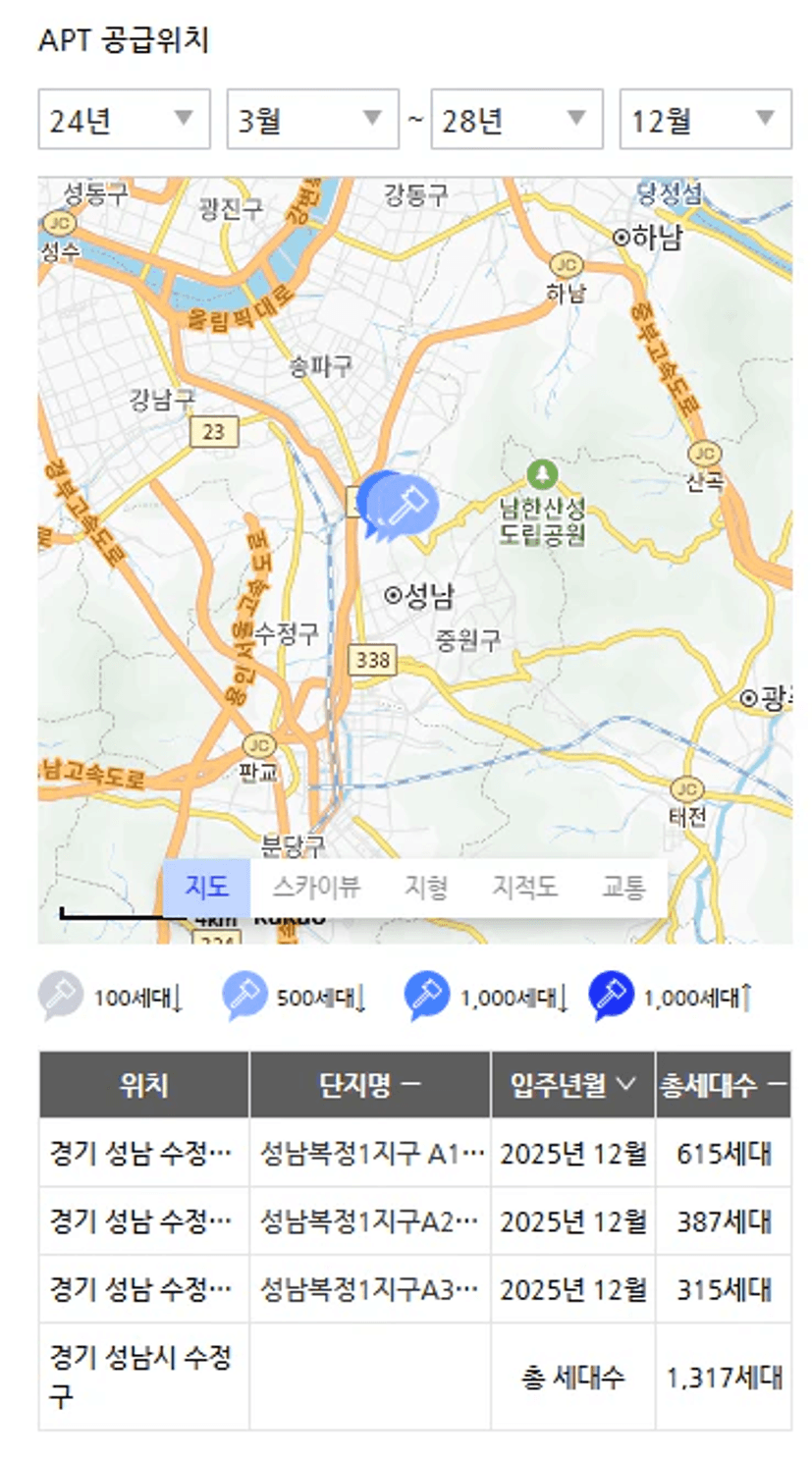Sort table by 총세대수 column
Image resolution: width=812 pixels, height=1462 pixels.
724,1085
